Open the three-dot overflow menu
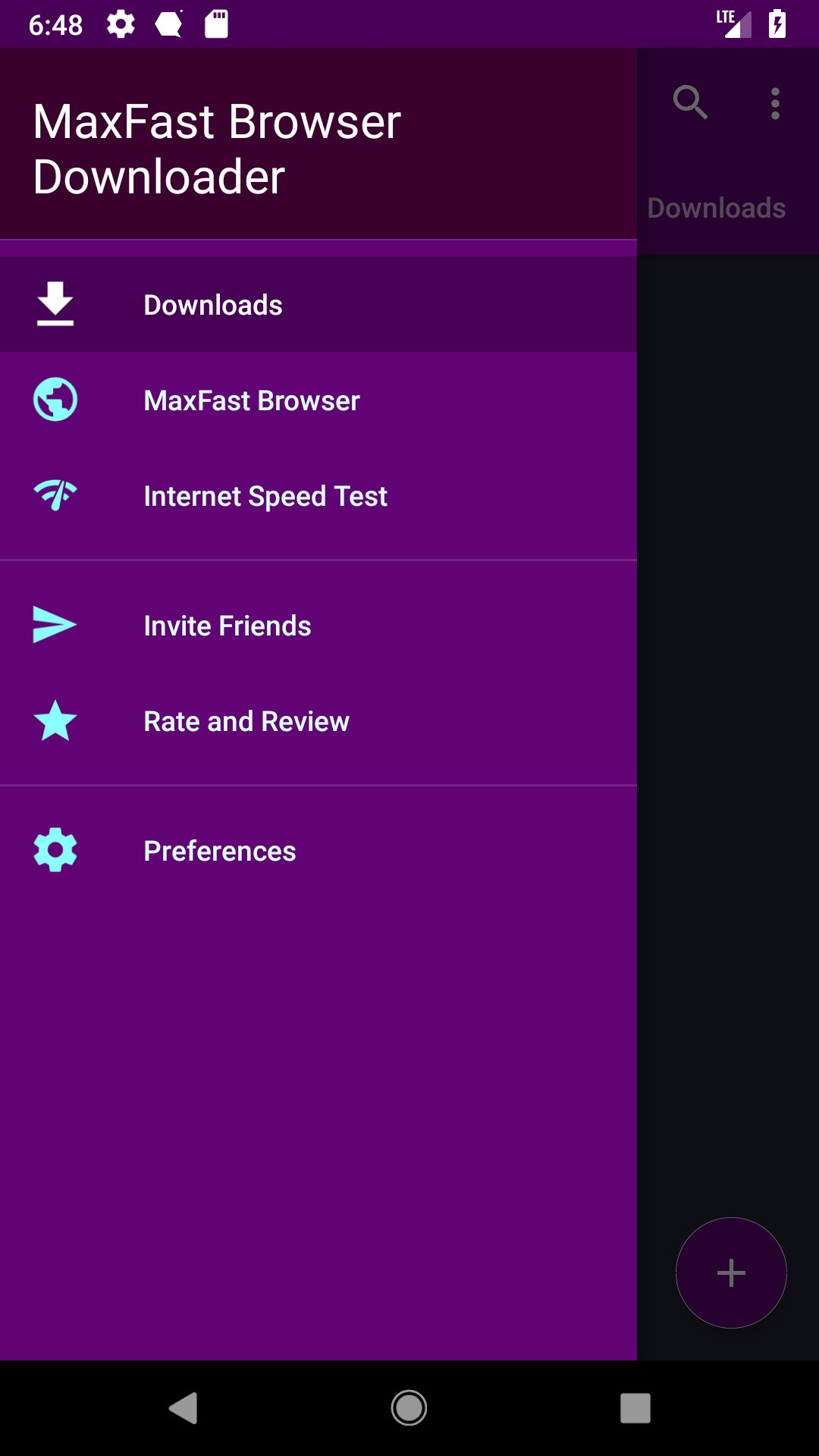The width and height of the screenshot is (819, 1456). [774, 102]
